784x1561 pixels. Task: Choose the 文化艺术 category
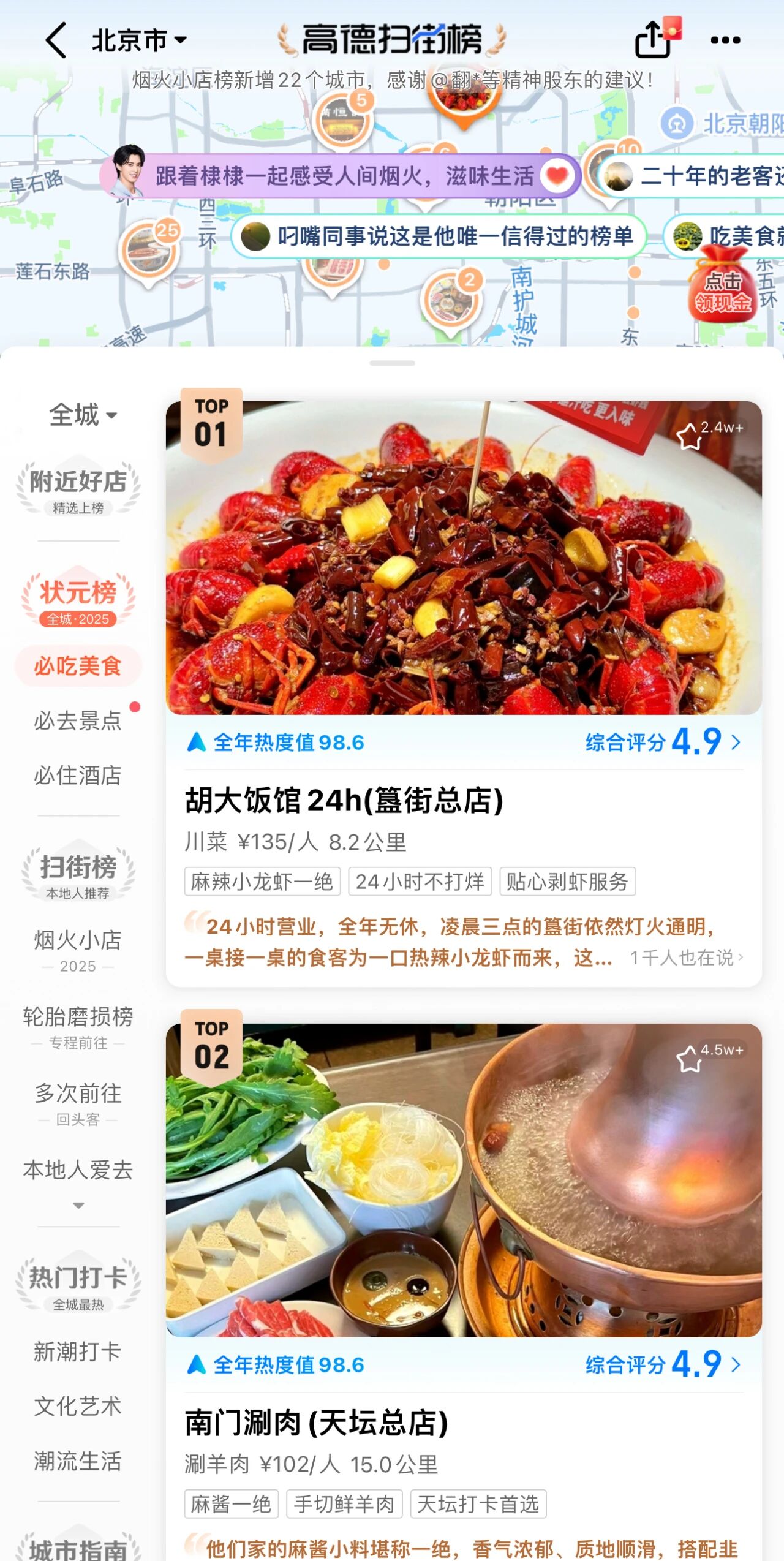click(78, 1406)
